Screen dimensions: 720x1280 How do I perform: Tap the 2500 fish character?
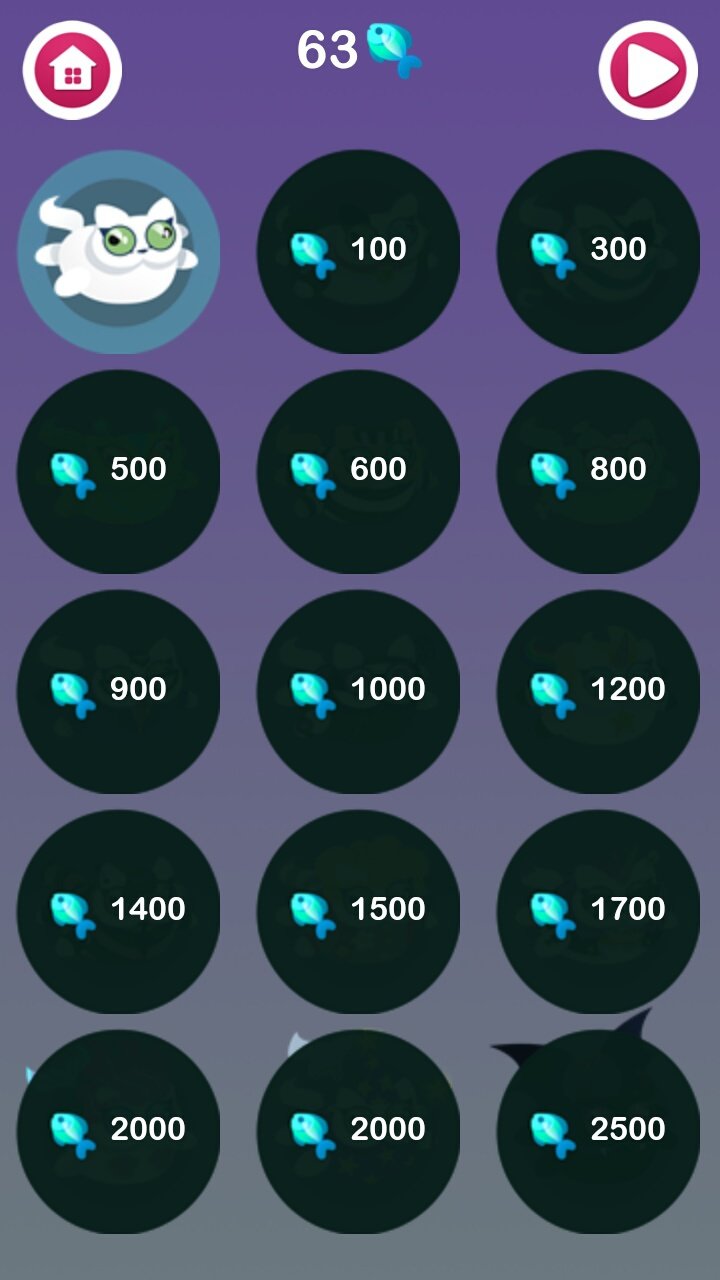(599, 1132)
